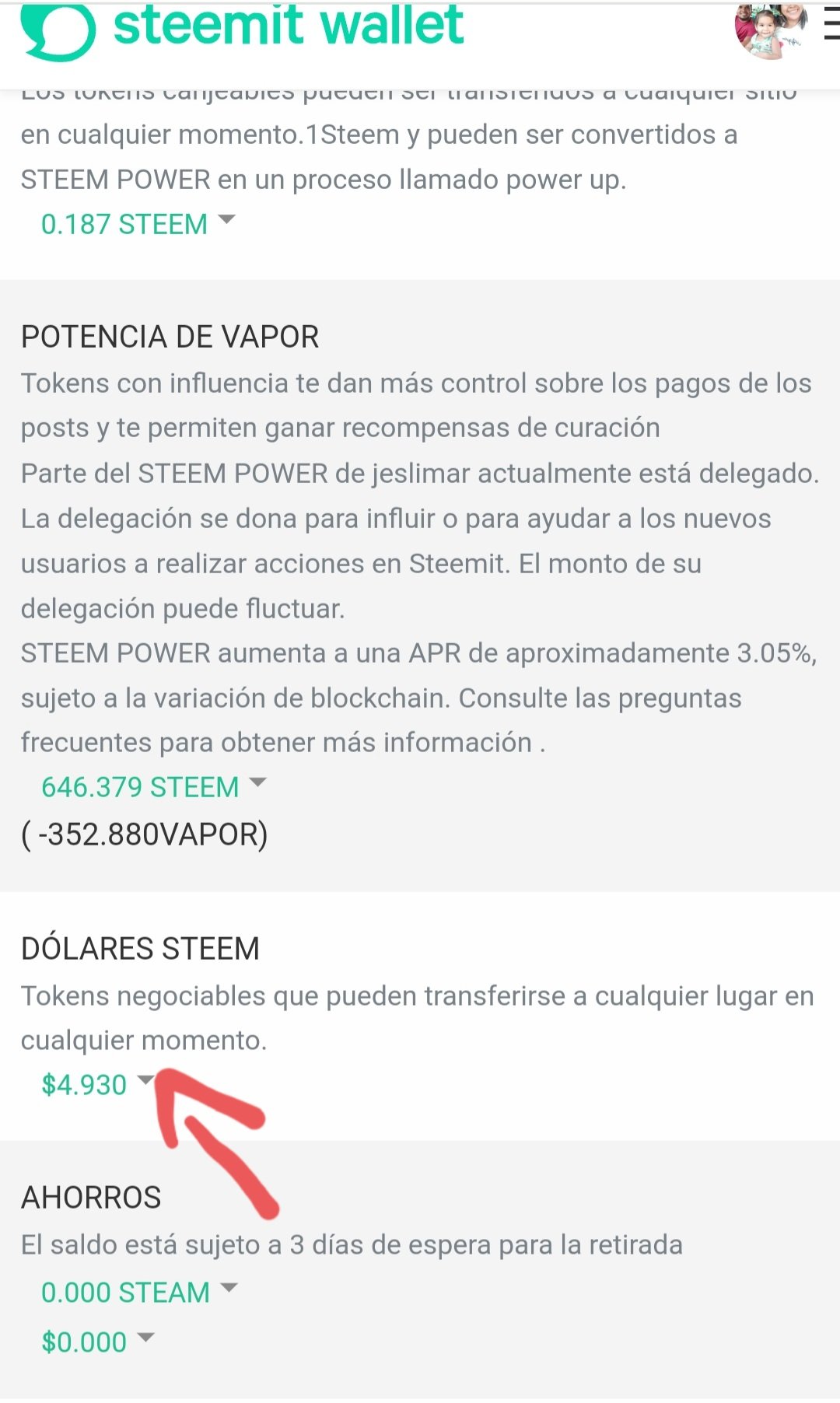Expand the 646.379 STEEM power dropdown
This screenshot has width=840, height=1403.
153,787
